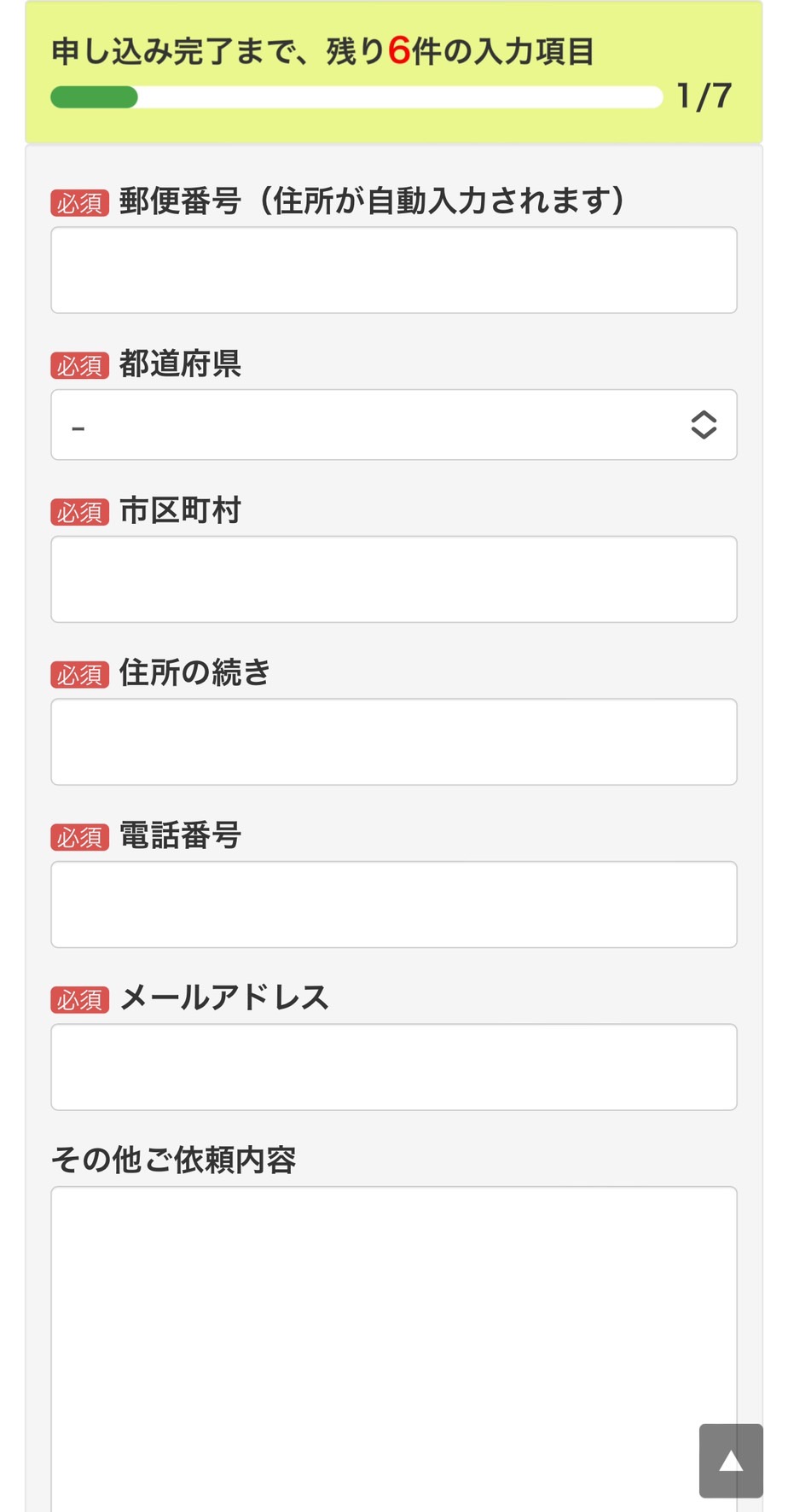788x1512 pixels.
Task: Click the 必須 badge next to 電話番号
Action: 79,837
